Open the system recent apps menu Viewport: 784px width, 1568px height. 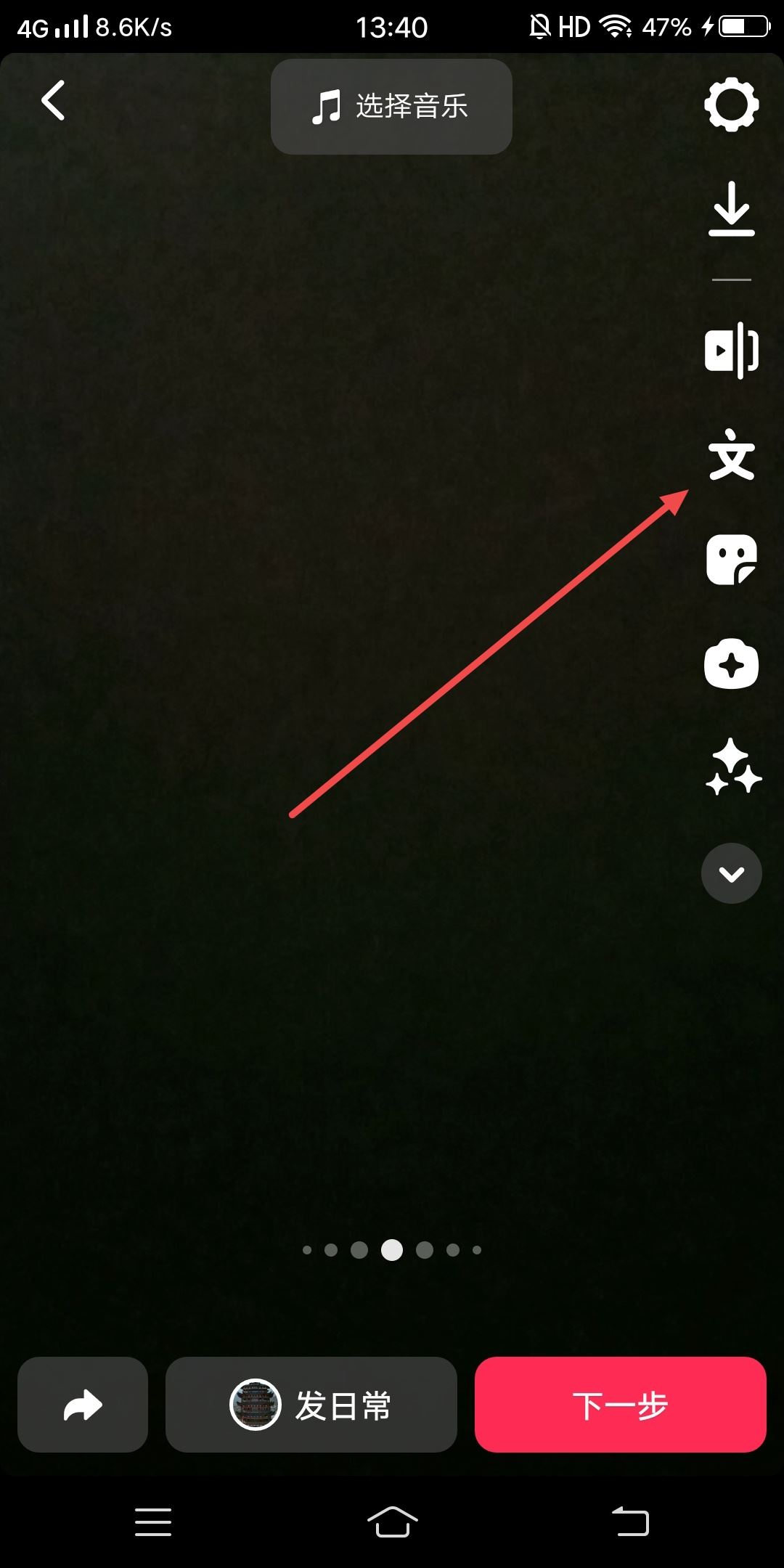pyautogui.click(x=153, y=1522)
